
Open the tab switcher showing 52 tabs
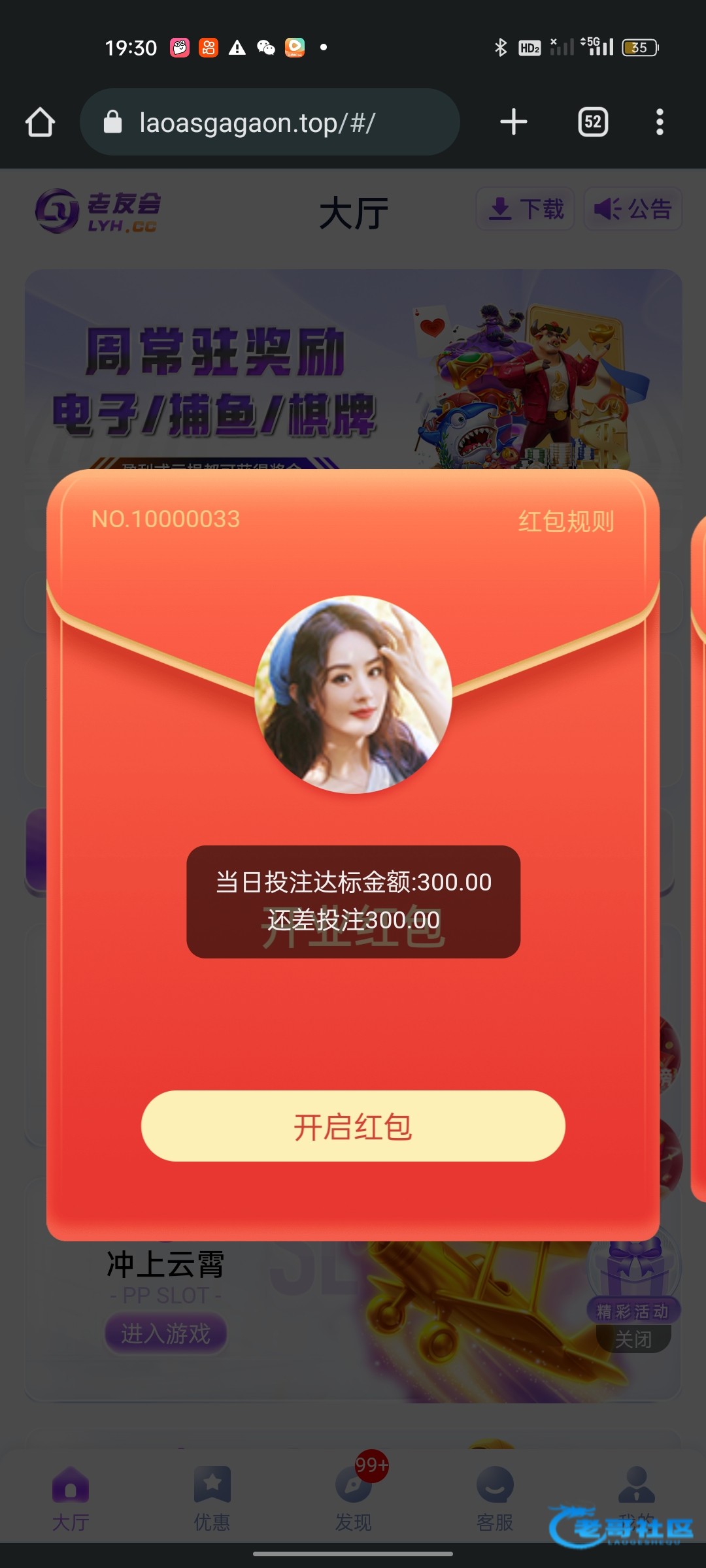[593, 122]
